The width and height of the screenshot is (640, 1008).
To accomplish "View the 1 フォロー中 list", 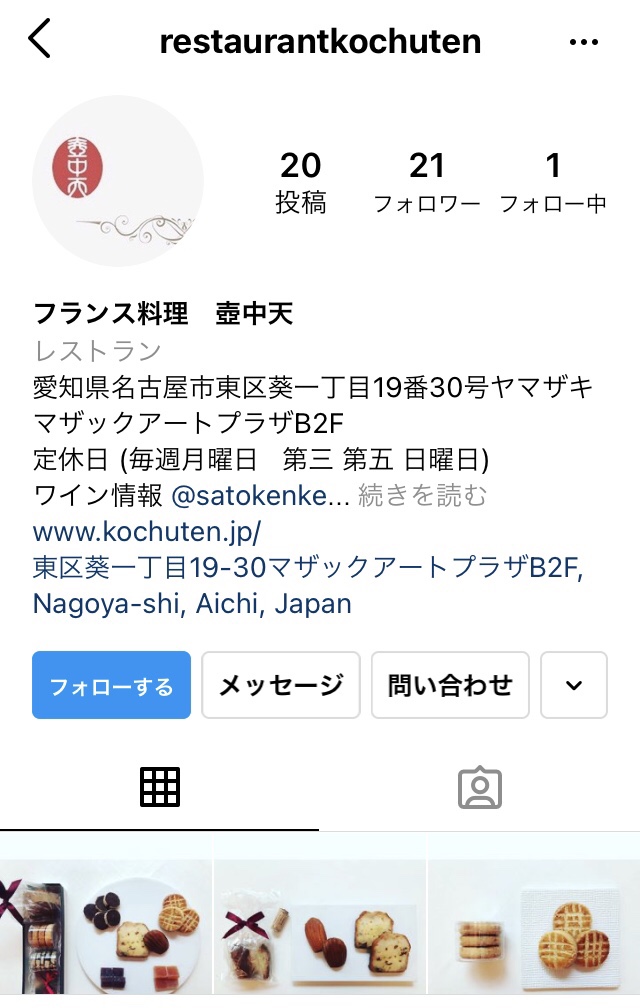I will (x=553, y=182).
